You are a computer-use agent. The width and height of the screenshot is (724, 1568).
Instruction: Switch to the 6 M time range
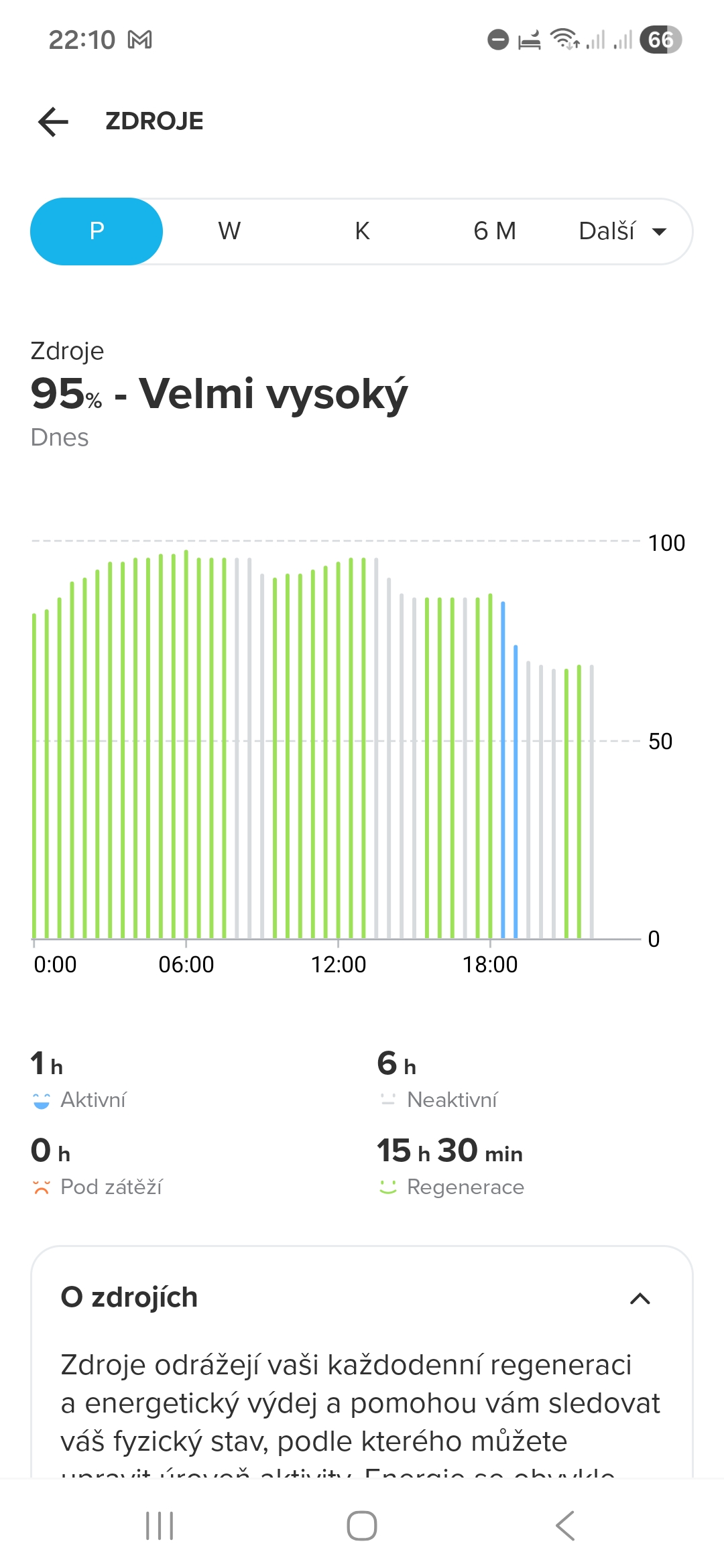(495, 231)
